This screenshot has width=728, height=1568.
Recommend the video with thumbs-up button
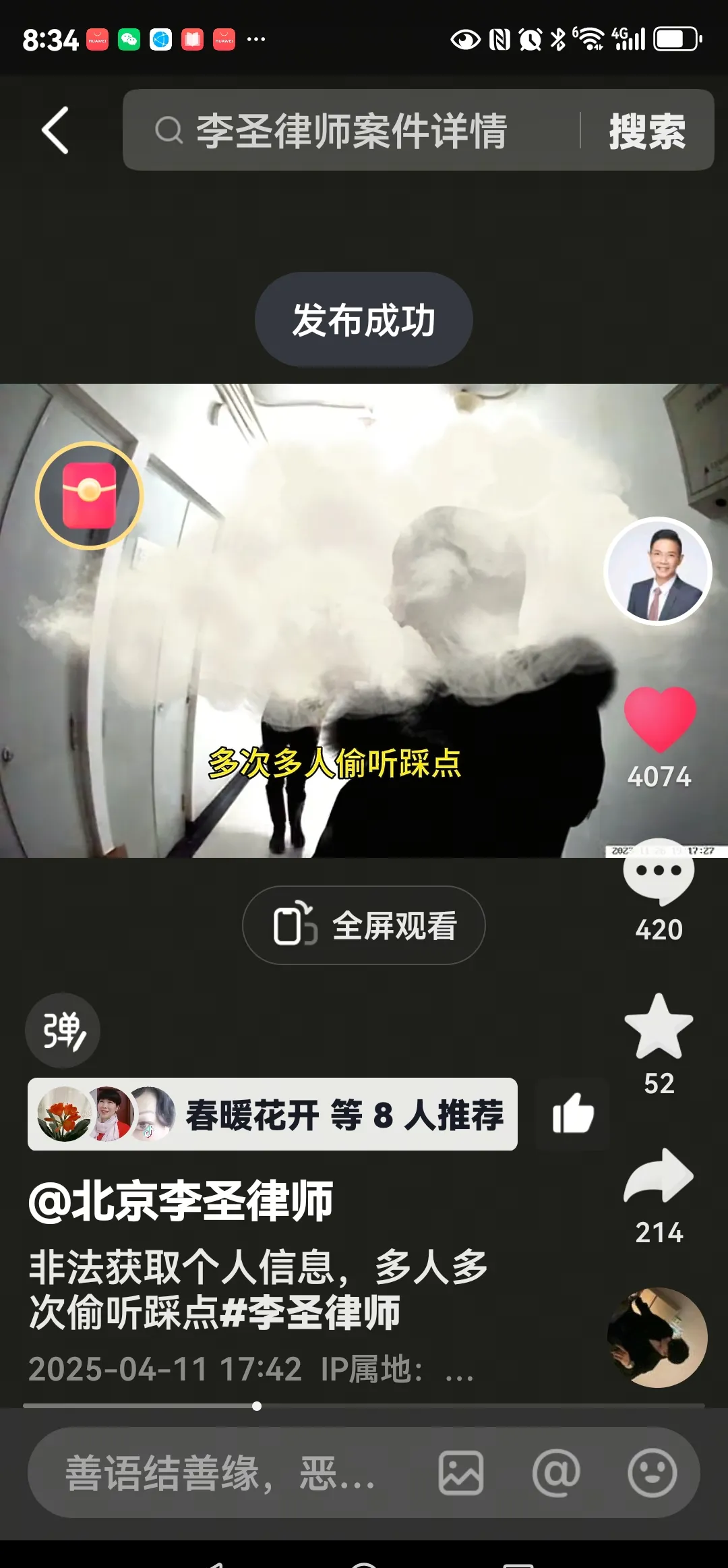click(572, 1113)
